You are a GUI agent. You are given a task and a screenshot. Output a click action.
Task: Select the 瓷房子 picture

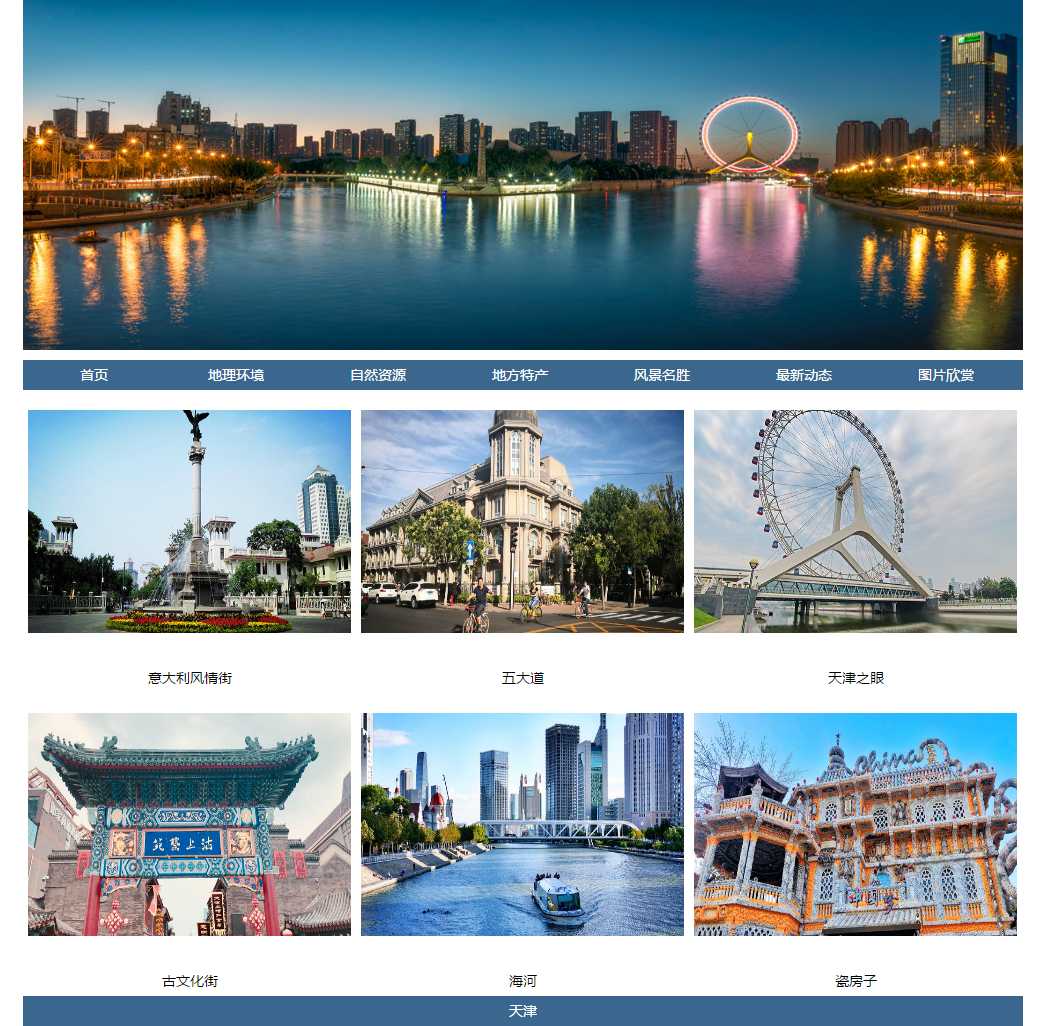(855, 824)
